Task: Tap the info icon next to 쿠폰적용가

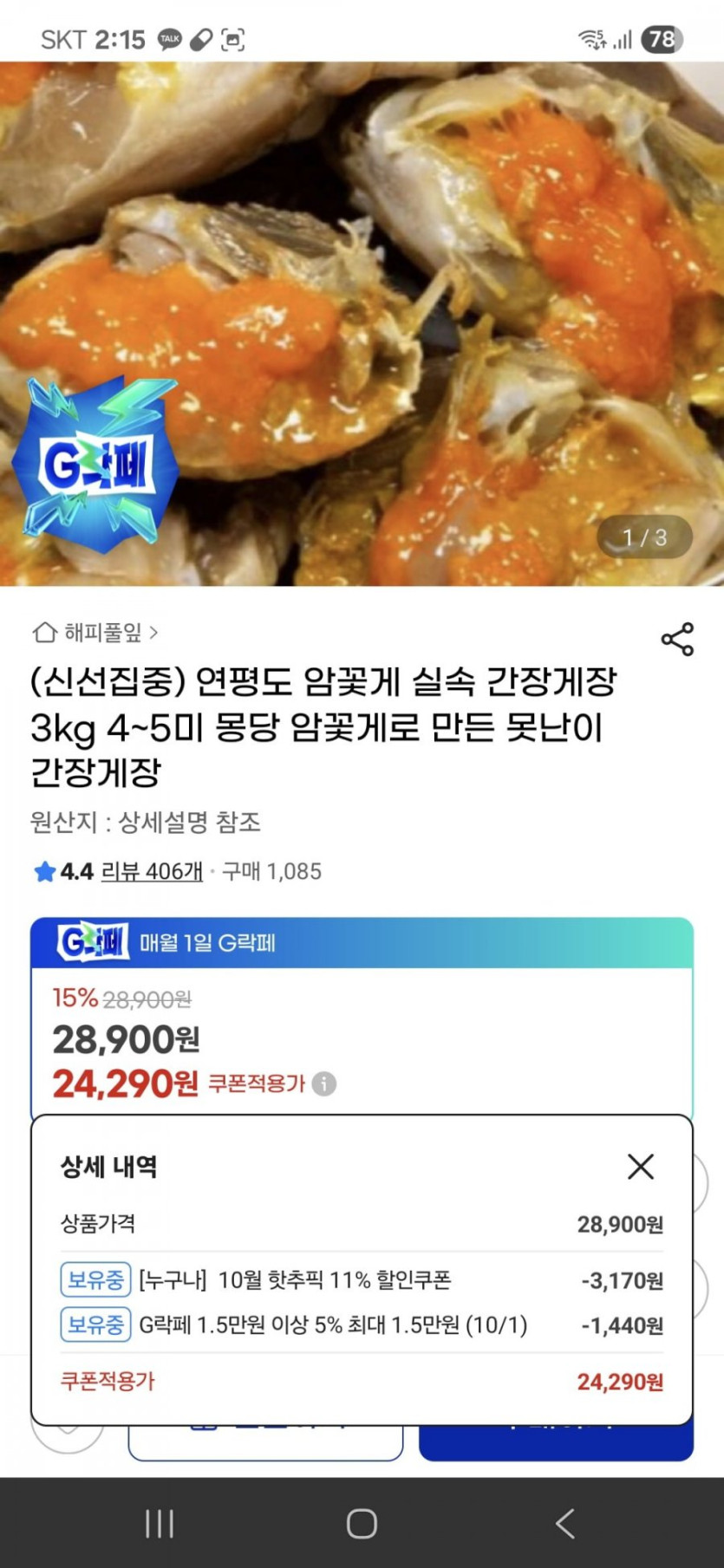Action: 324,1083
